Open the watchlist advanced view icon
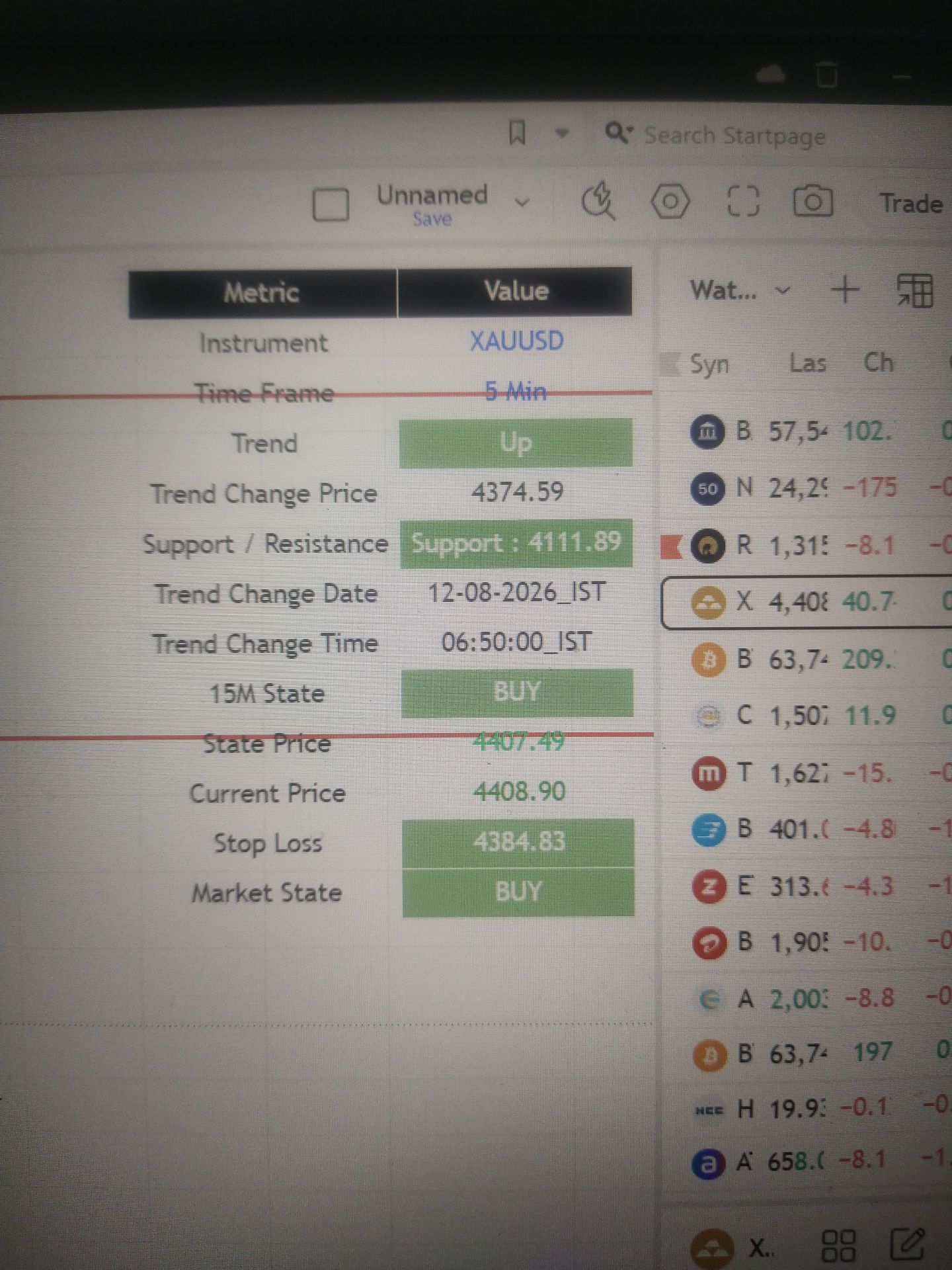 (x=914, y=291)
